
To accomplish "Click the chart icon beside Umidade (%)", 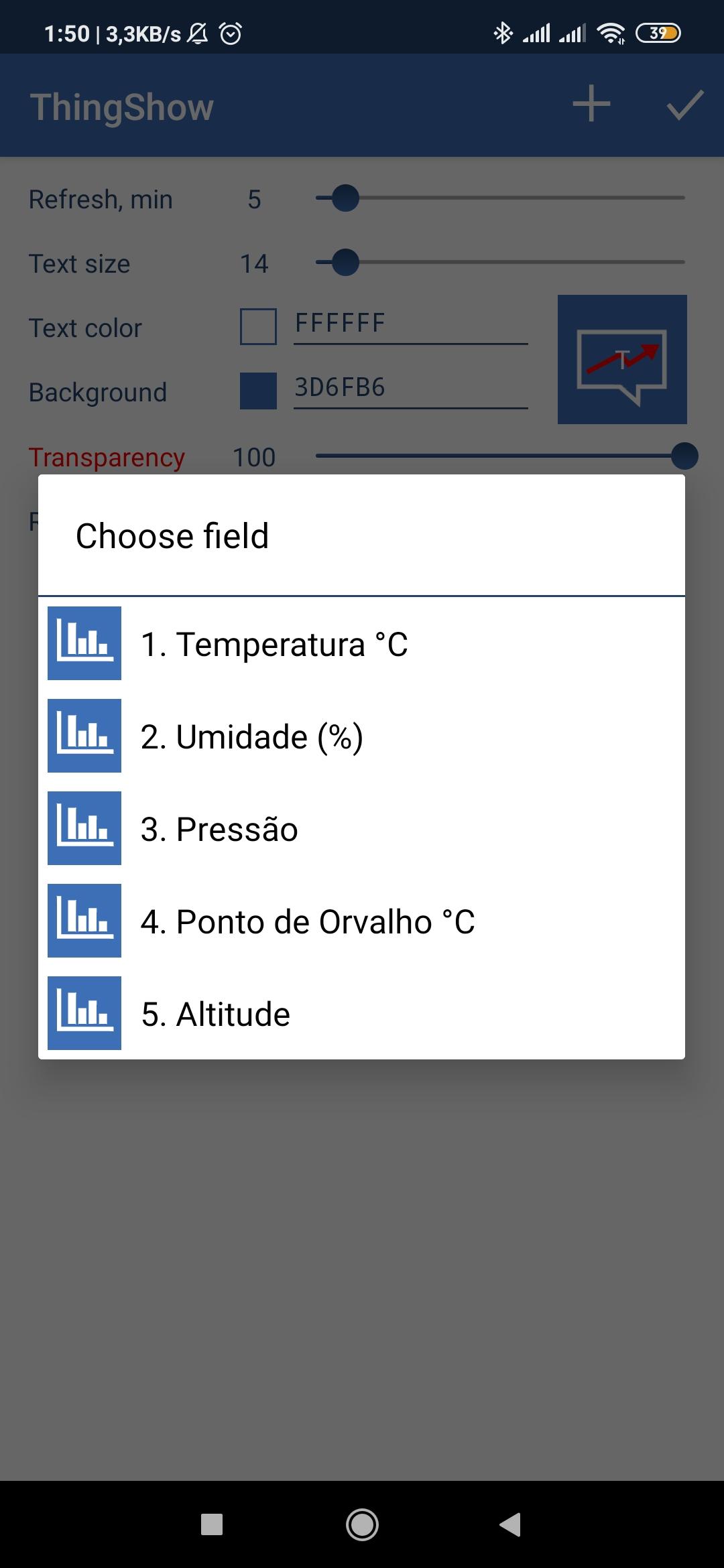I will [83, 737].
